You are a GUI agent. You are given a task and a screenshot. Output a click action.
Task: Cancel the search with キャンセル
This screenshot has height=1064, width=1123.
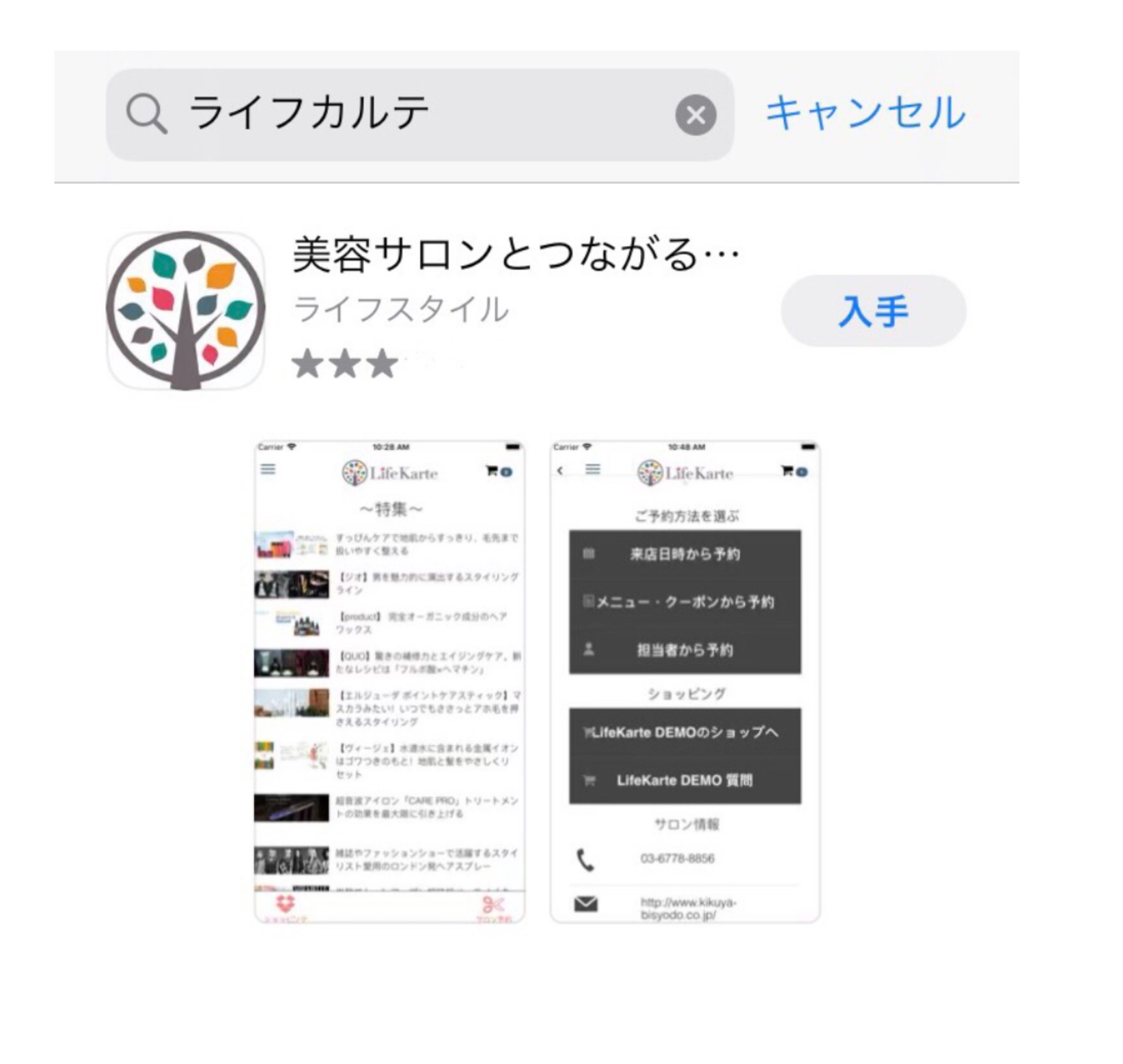[x=865, y=113]
